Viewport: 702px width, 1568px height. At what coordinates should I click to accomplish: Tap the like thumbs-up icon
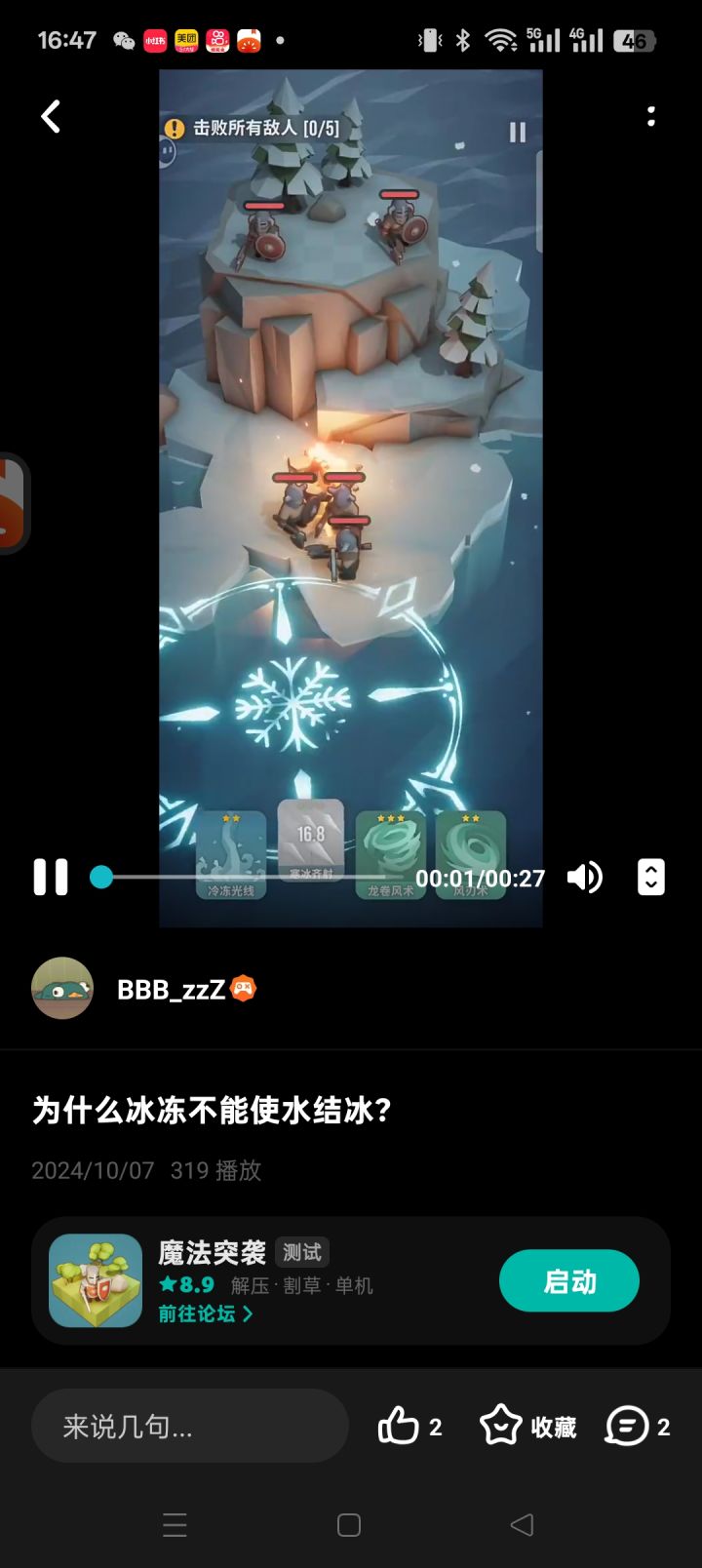tap(400, 1425)
